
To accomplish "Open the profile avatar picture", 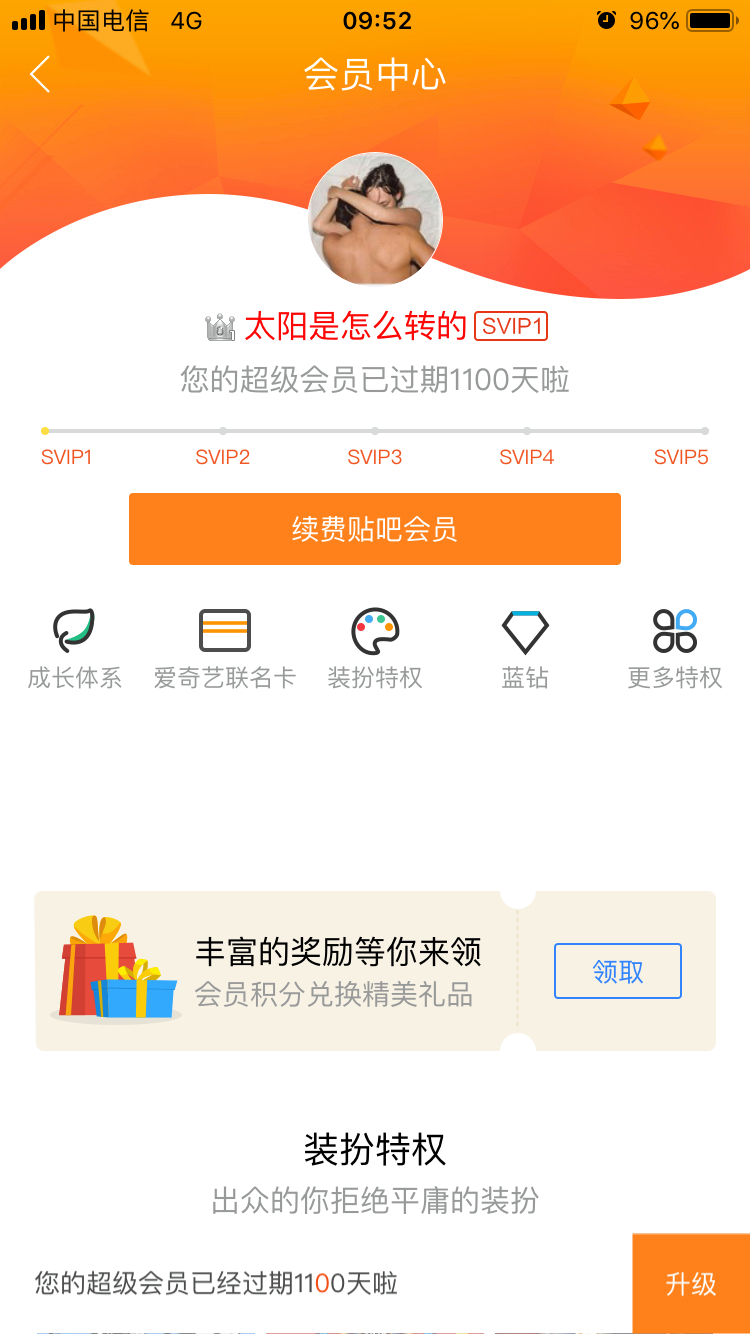I will point(375,220).
